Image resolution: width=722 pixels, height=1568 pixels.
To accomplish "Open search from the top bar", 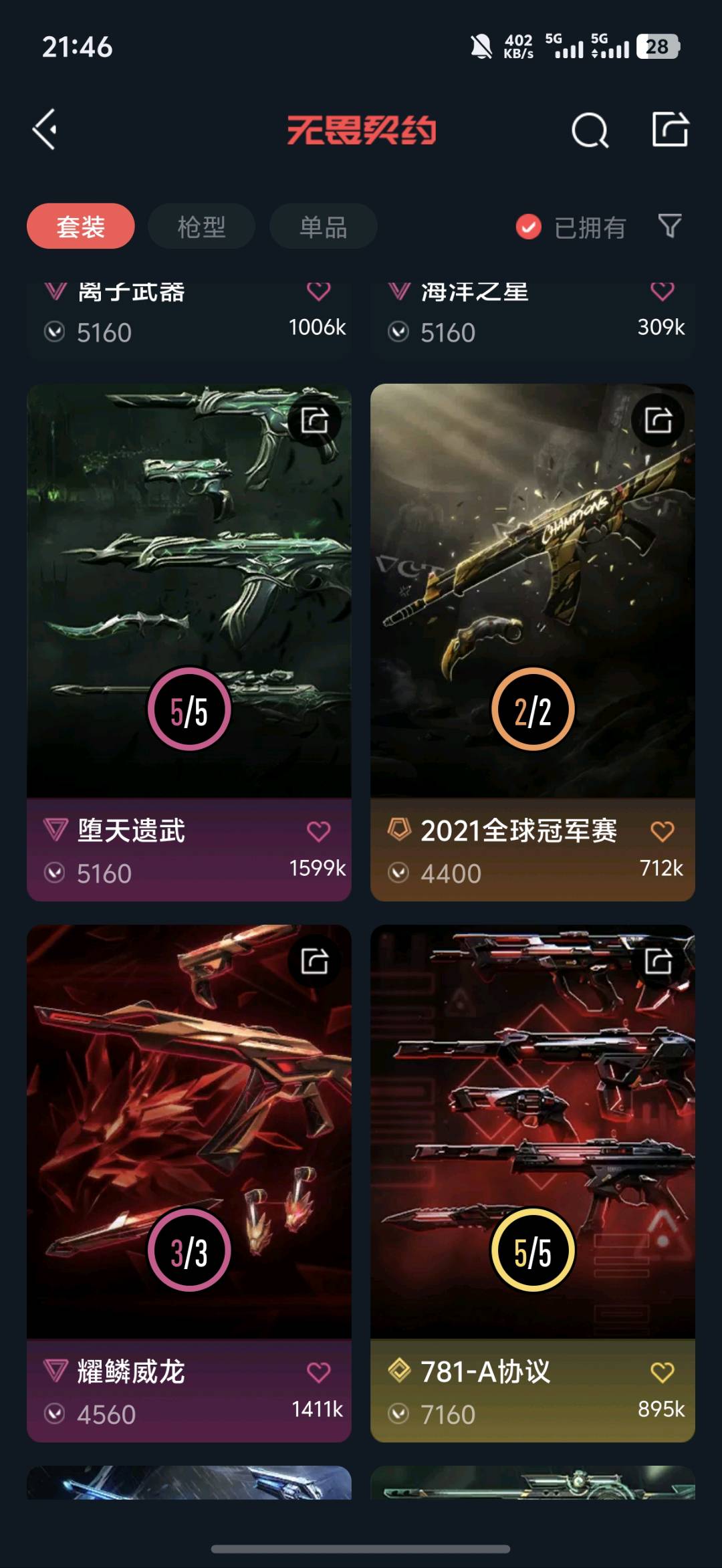I will tap(590, 130).
